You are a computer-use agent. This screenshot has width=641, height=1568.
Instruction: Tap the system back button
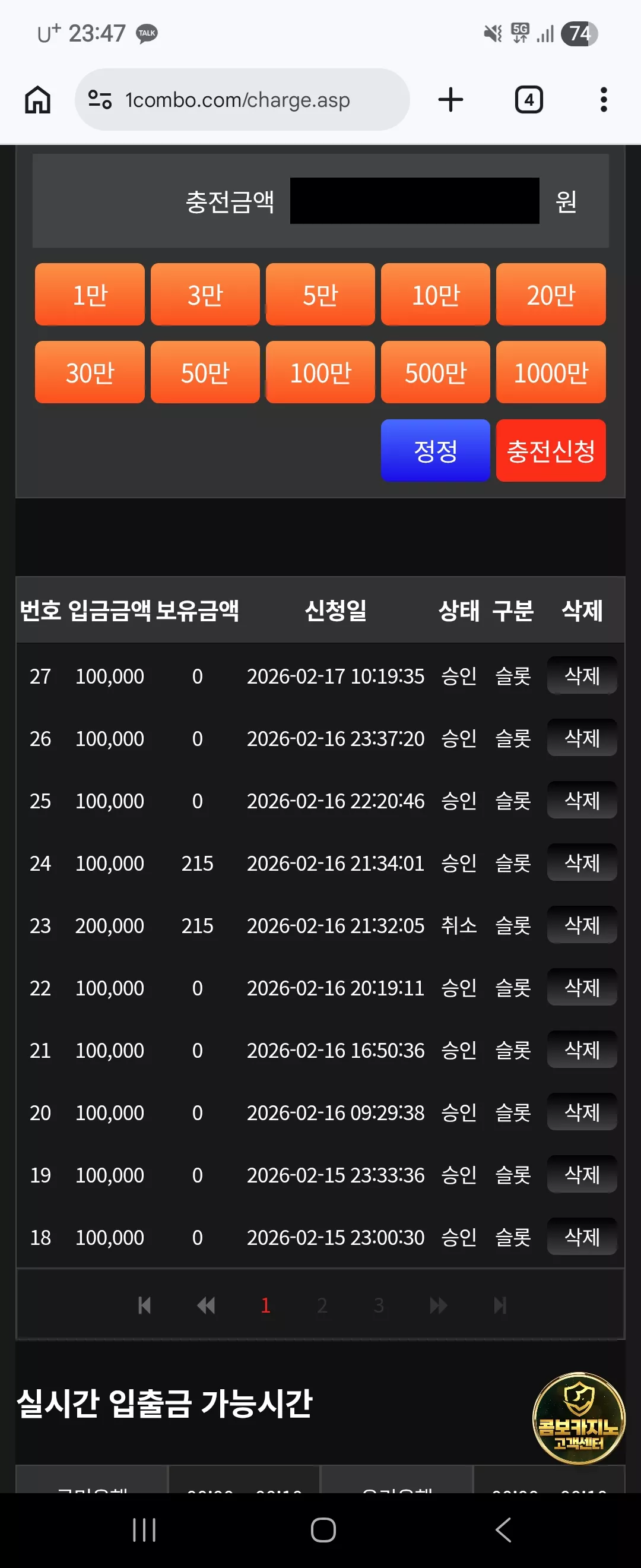pos(503,1529)
